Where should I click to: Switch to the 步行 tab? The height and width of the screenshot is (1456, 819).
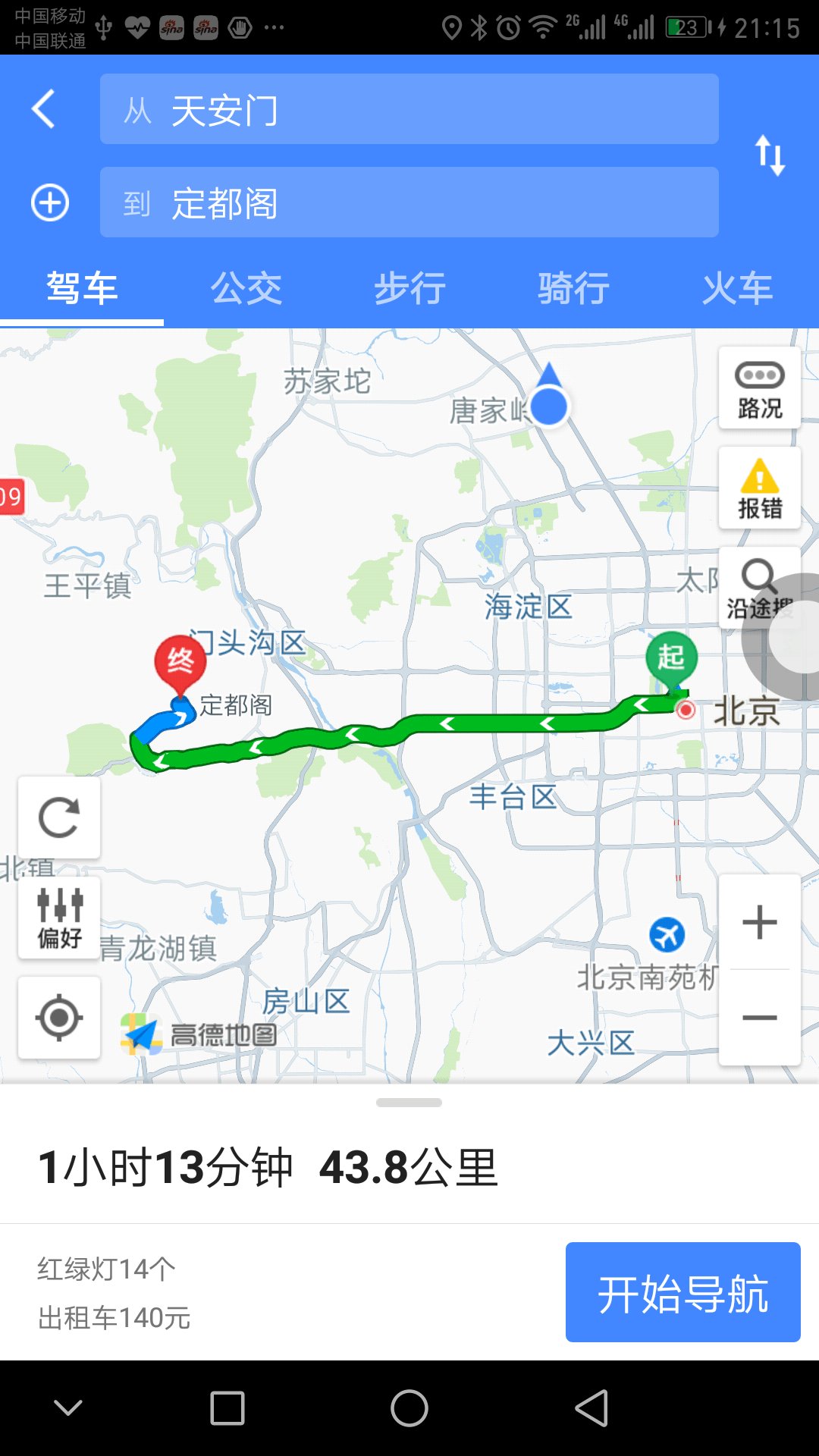[x=409, y=289]
